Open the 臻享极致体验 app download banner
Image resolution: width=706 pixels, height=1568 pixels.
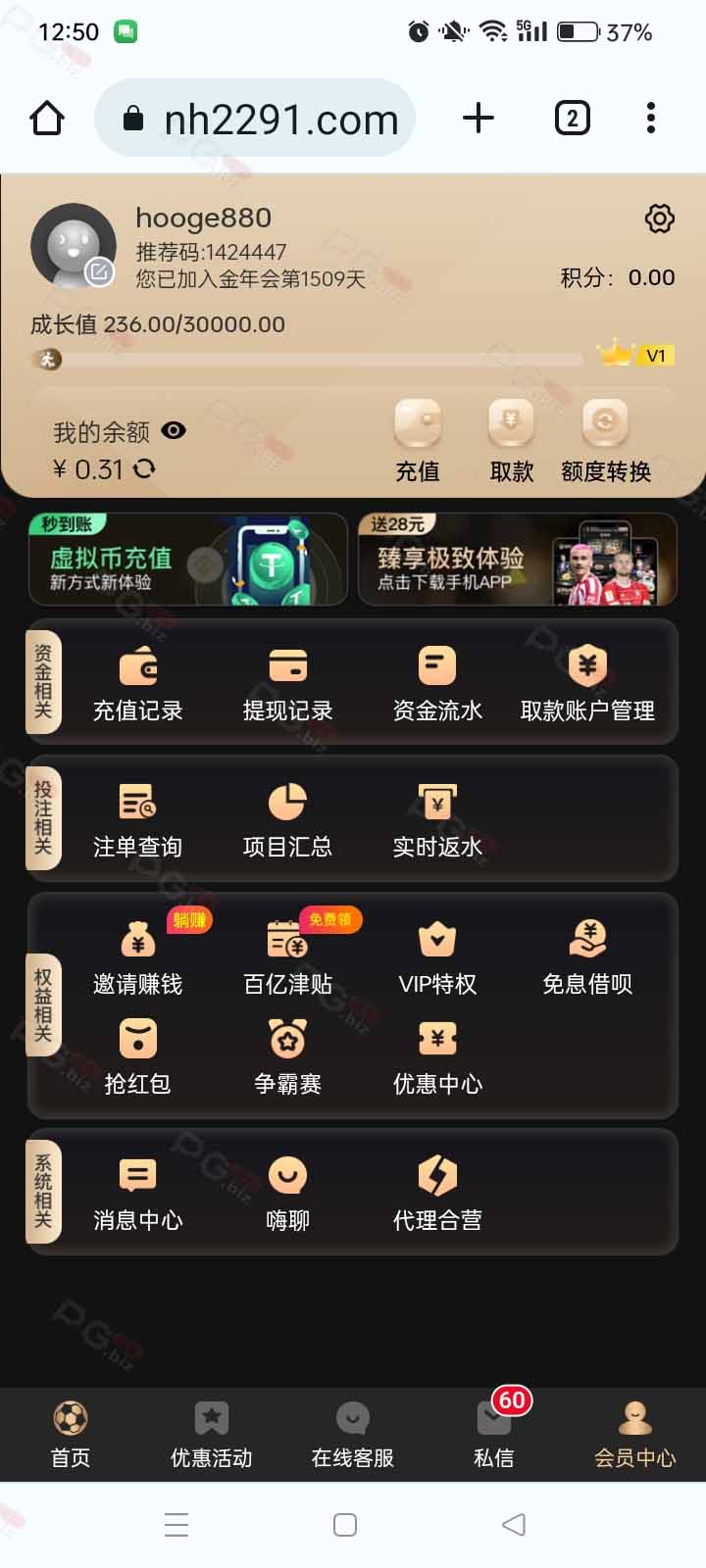tap(518, 560)
